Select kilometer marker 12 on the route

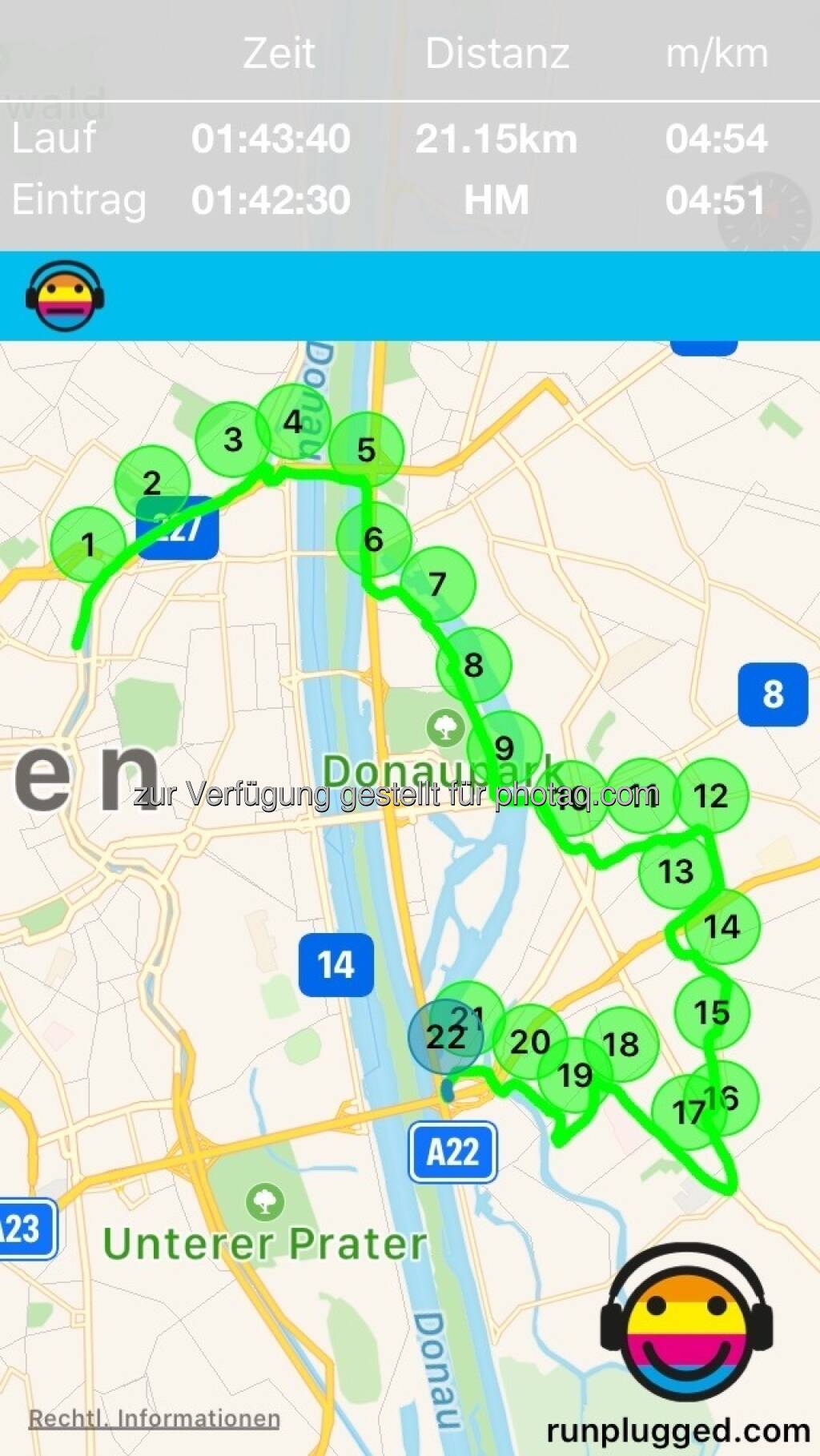click(711, 795)
